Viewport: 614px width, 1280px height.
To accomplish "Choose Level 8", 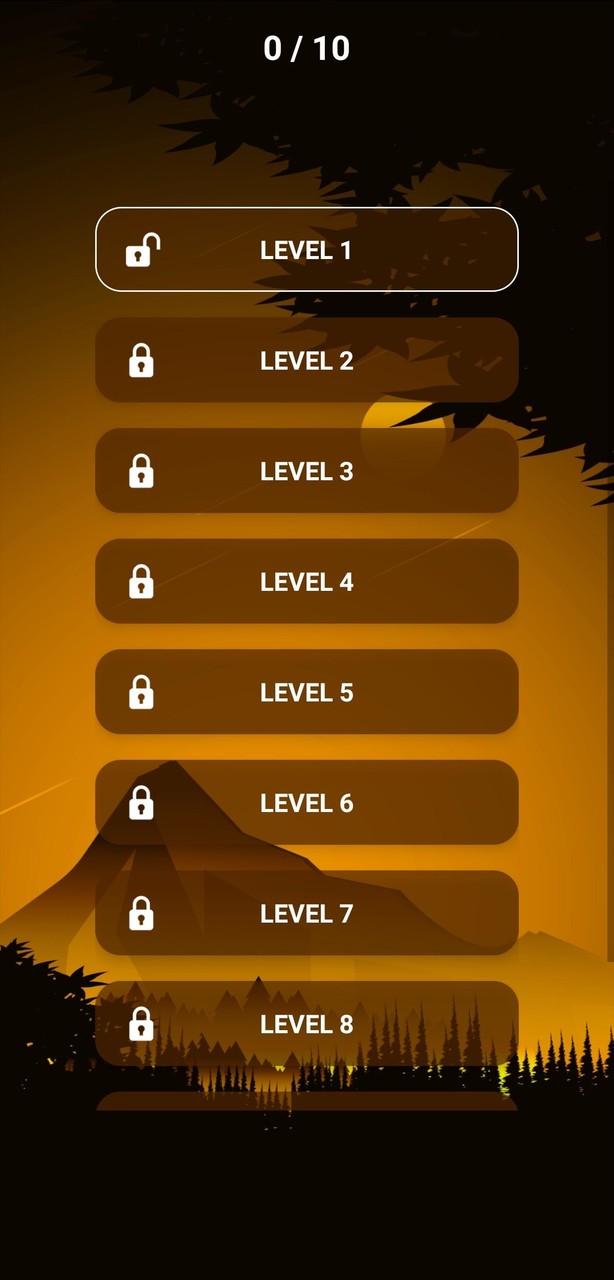I will 306,1024.
